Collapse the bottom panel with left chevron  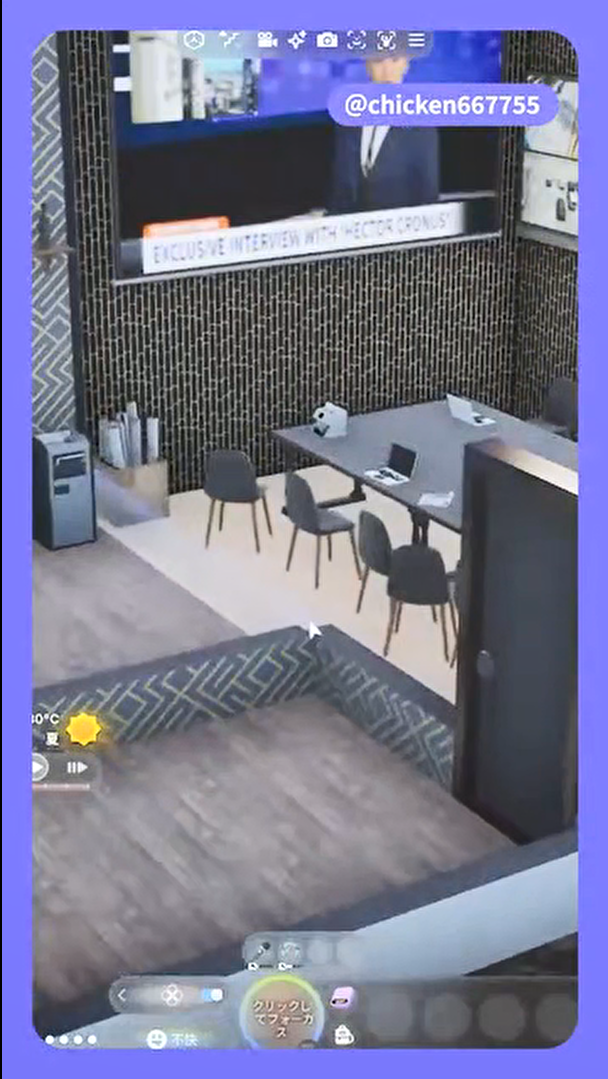122,995
